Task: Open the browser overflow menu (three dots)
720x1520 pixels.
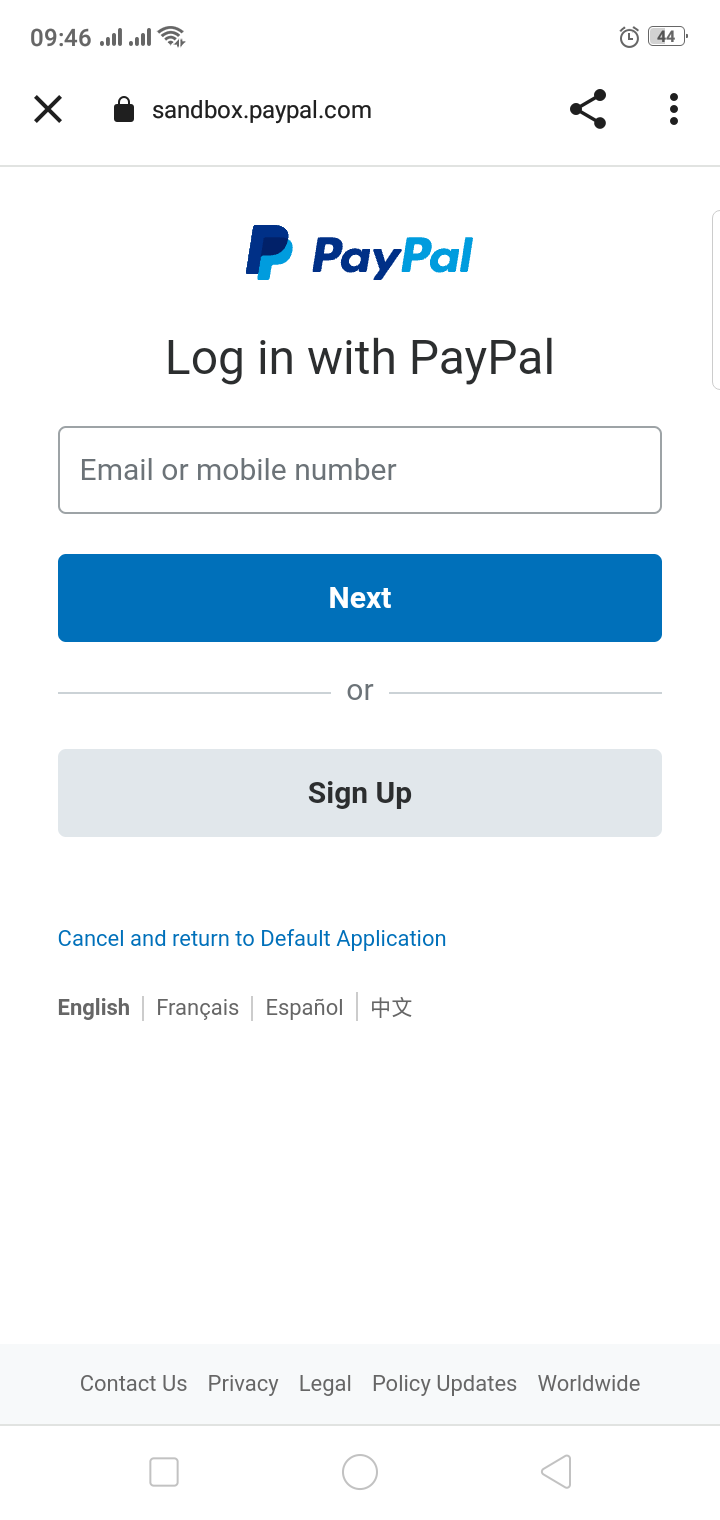Action: [673, 109]
